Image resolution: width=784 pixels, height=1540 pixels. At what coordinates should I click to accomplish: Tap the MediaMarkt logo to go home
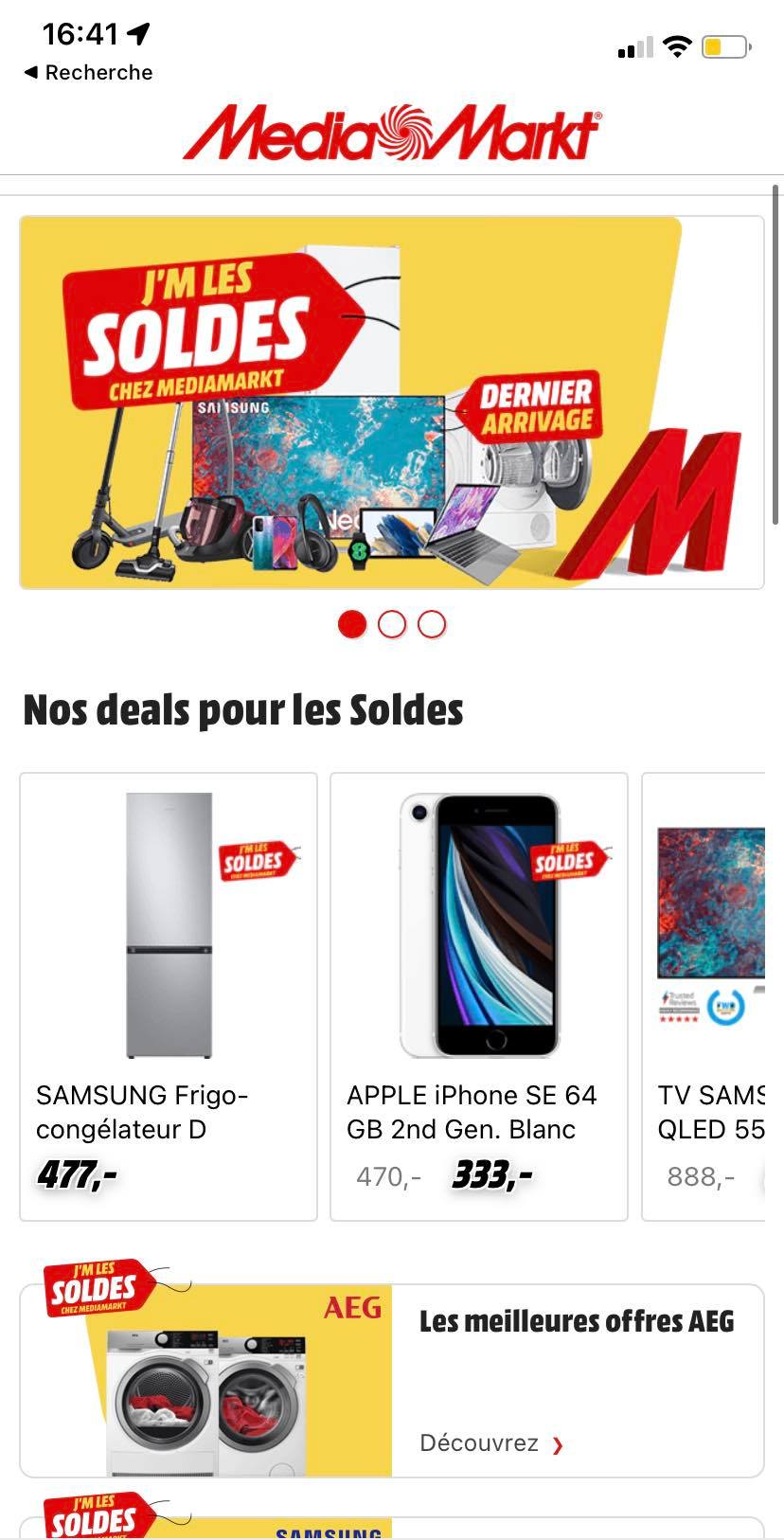pos(392,133)
